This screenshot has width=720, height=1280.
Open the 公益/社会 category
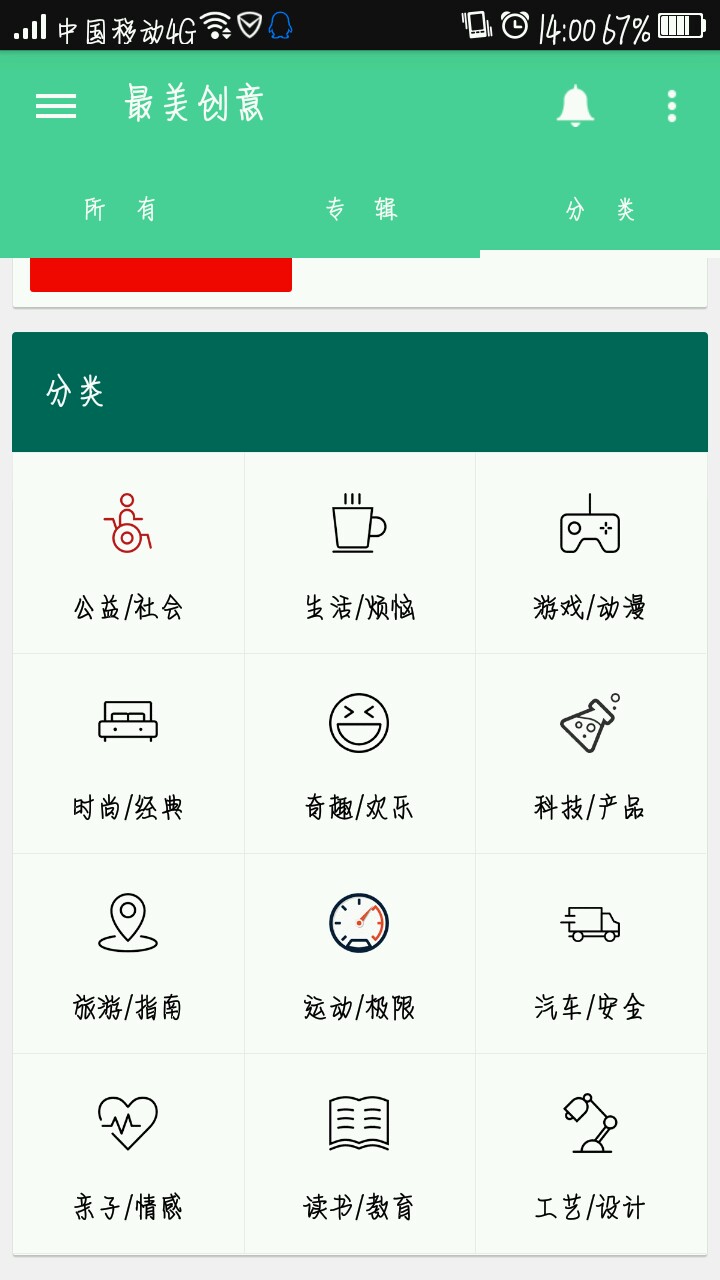pos(128,553)
